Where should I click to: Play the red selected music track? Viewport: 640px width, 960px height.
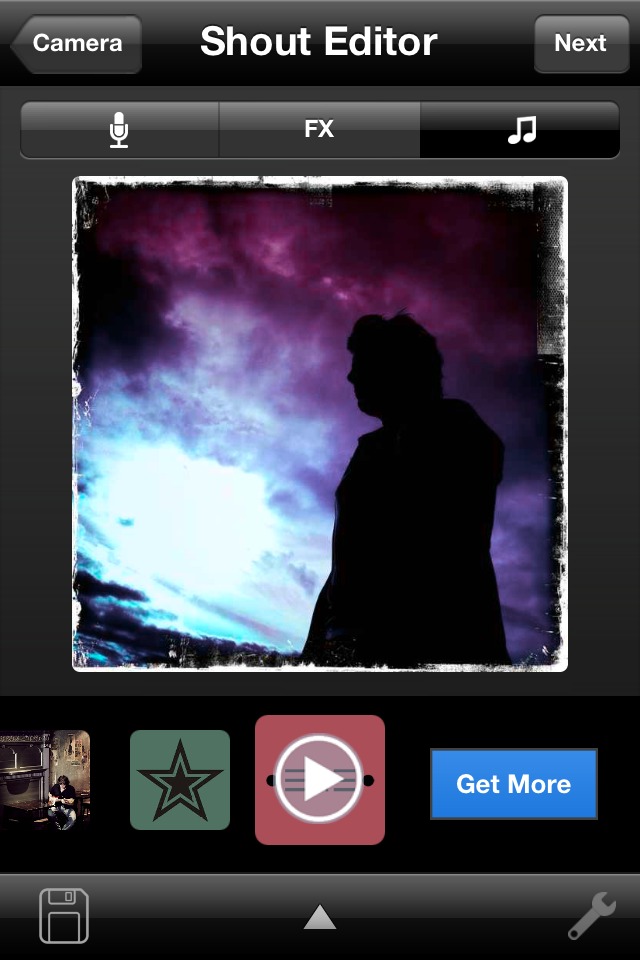(319, 780)
